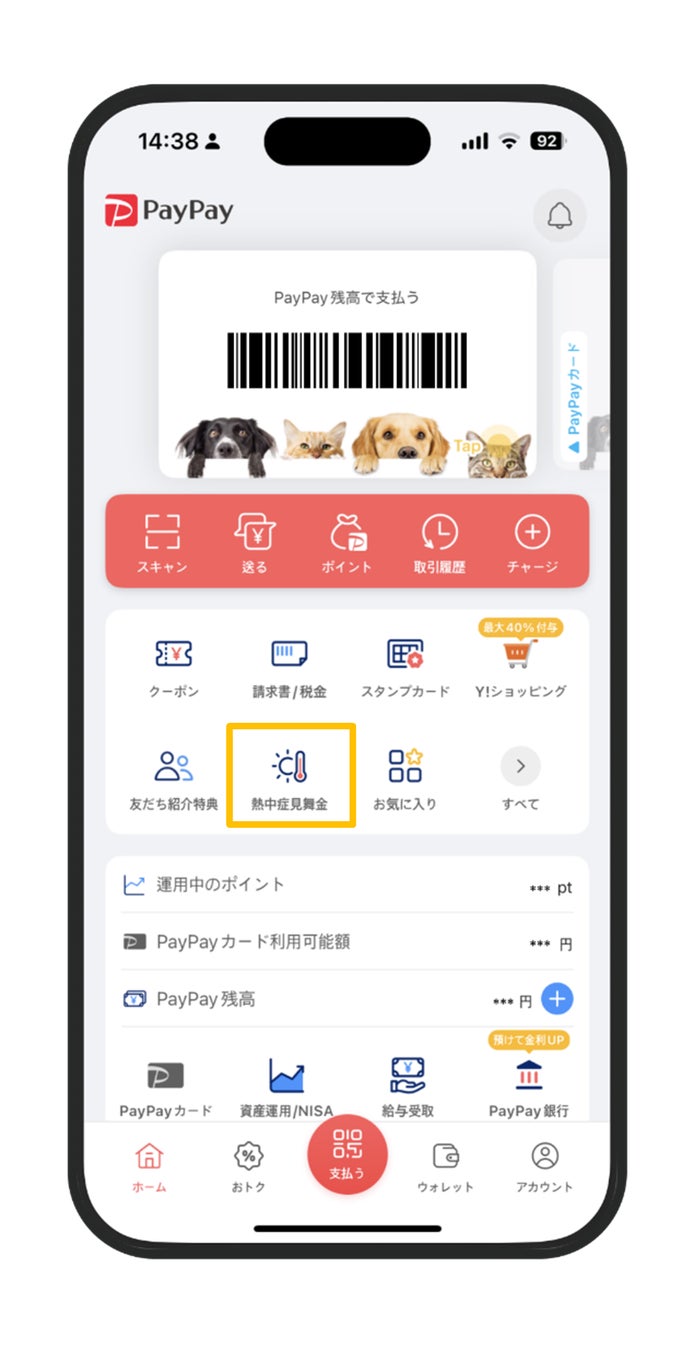Open お気に入り favorites
Viewport: 694px width, 1350px height.
click(405, 780)
